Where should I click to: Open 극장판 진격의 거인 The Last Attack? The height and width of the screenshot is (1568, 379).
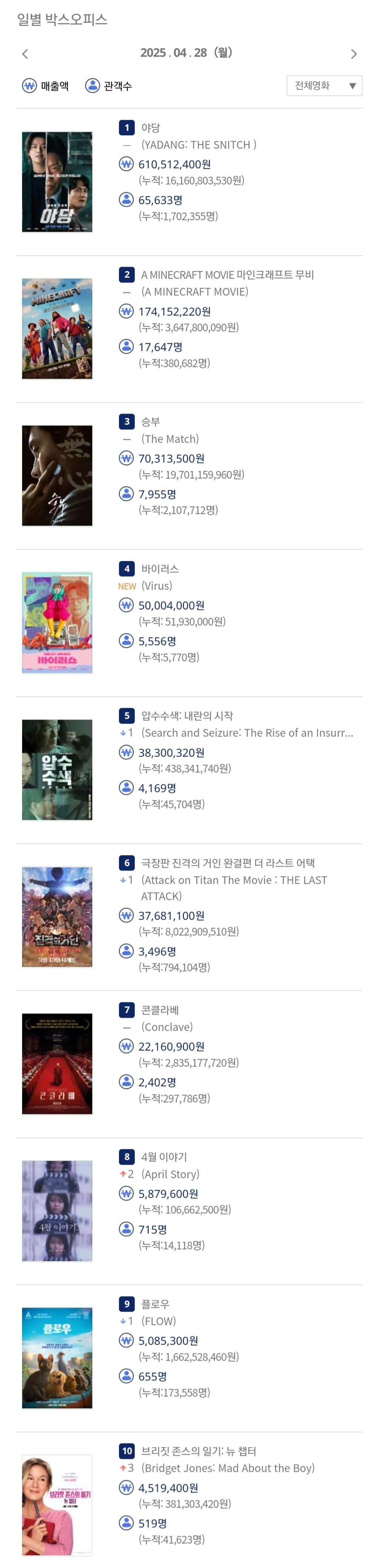(x=227, y=862)
